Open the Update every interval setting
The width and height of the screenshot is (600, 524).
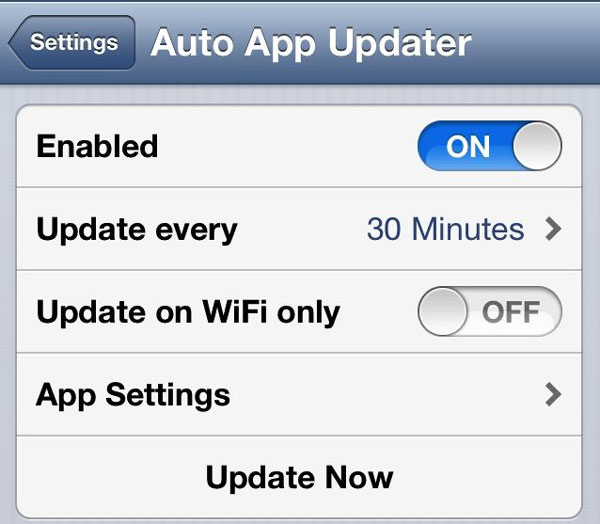(299, 229)
